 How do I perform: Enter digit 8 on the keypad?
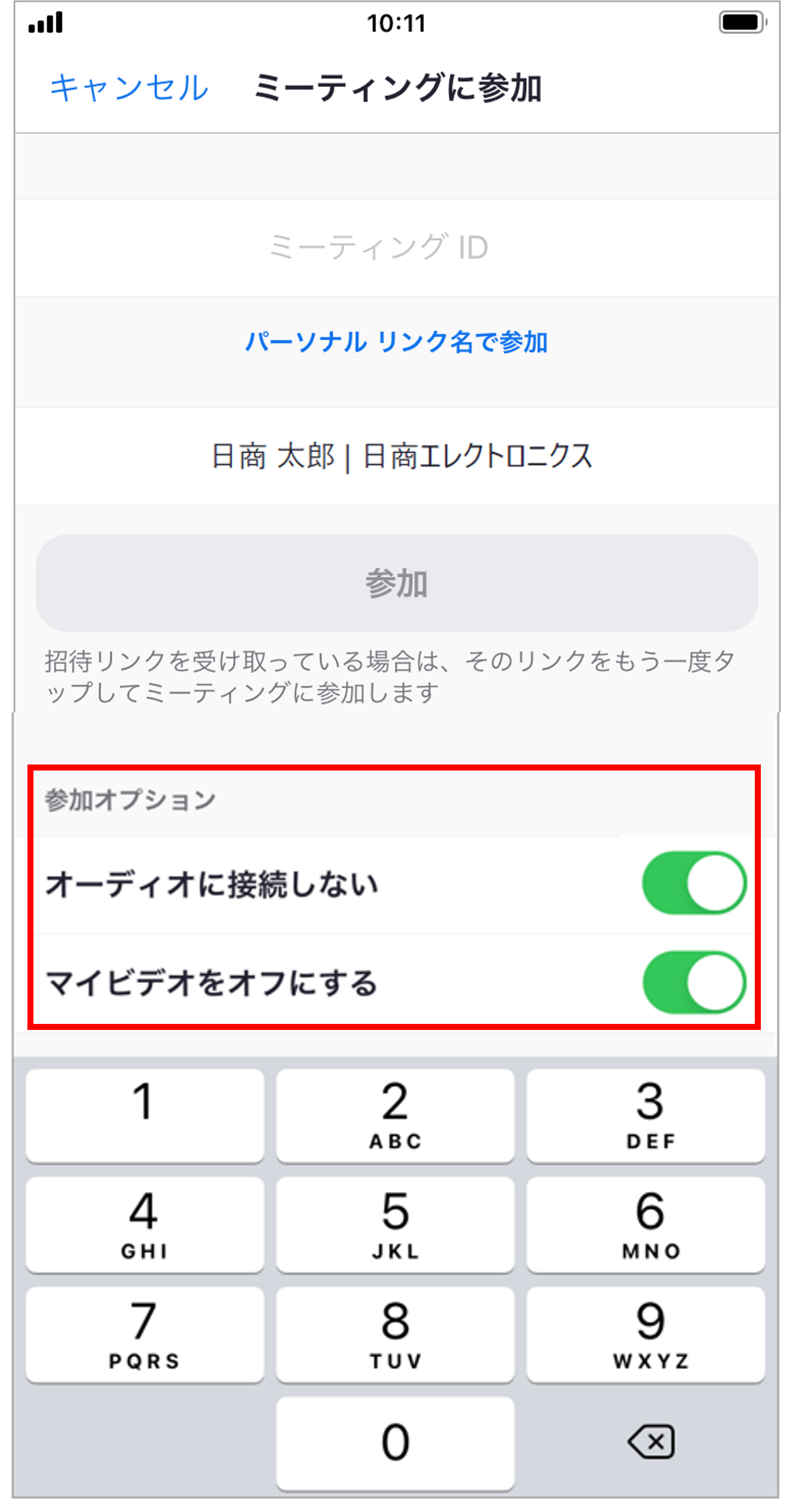click(395, 1334)
